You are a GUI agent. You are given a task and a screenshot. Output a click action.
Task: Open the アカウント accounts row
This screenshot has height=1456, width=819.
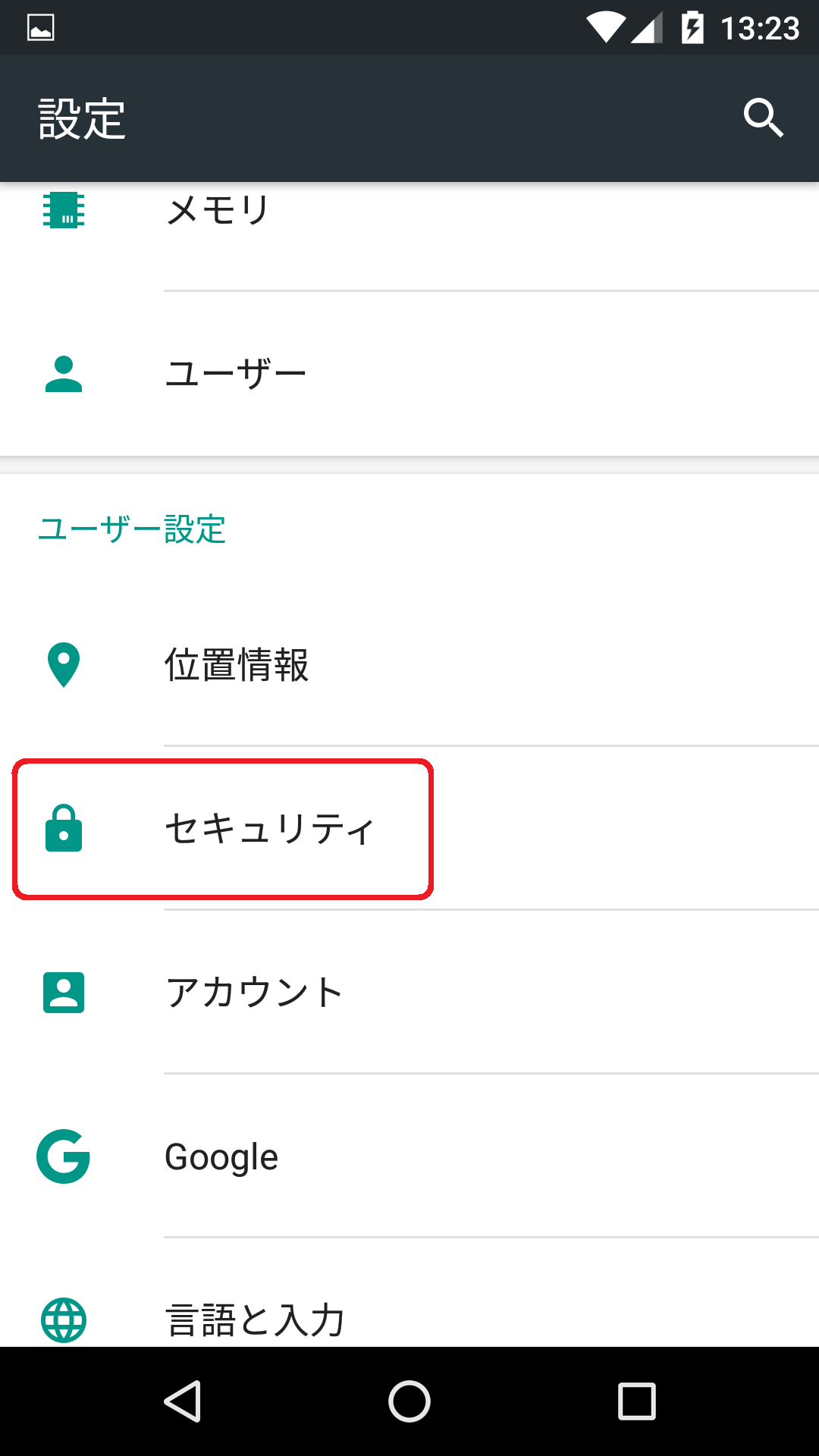[x=409, y=992]
